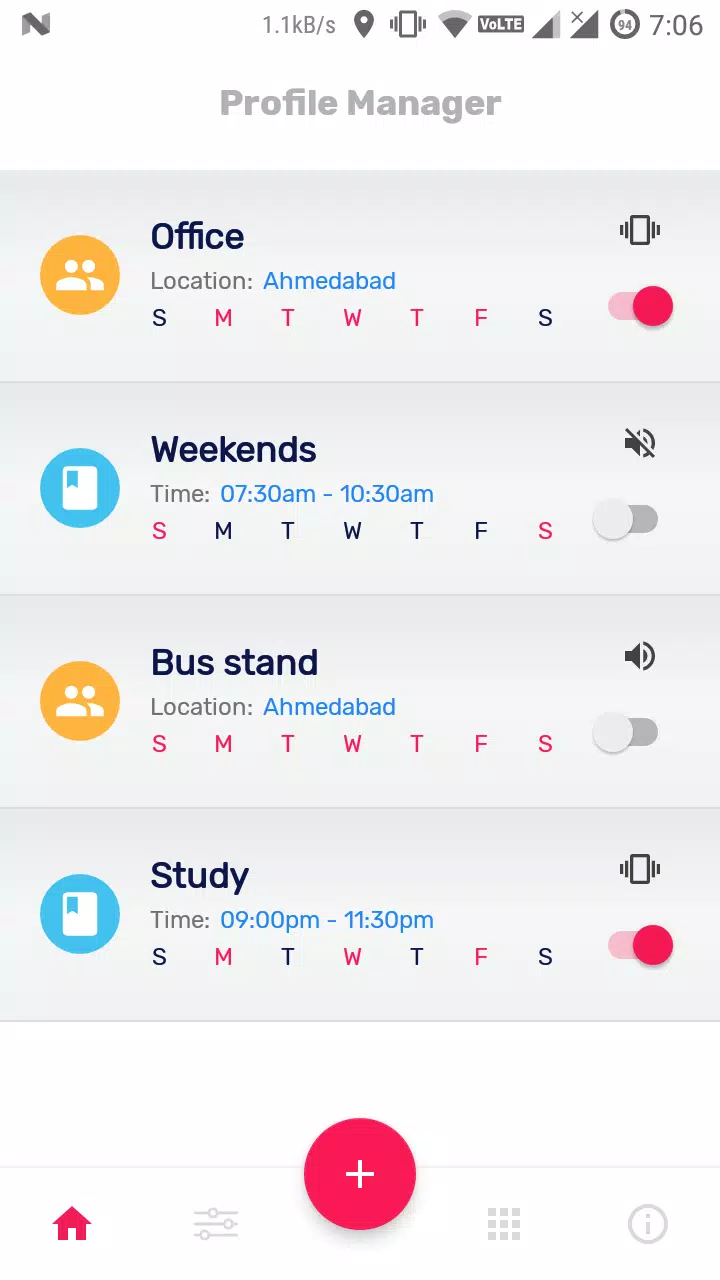
Task: Open the Bus stand profile card
Action: point(360,702)
